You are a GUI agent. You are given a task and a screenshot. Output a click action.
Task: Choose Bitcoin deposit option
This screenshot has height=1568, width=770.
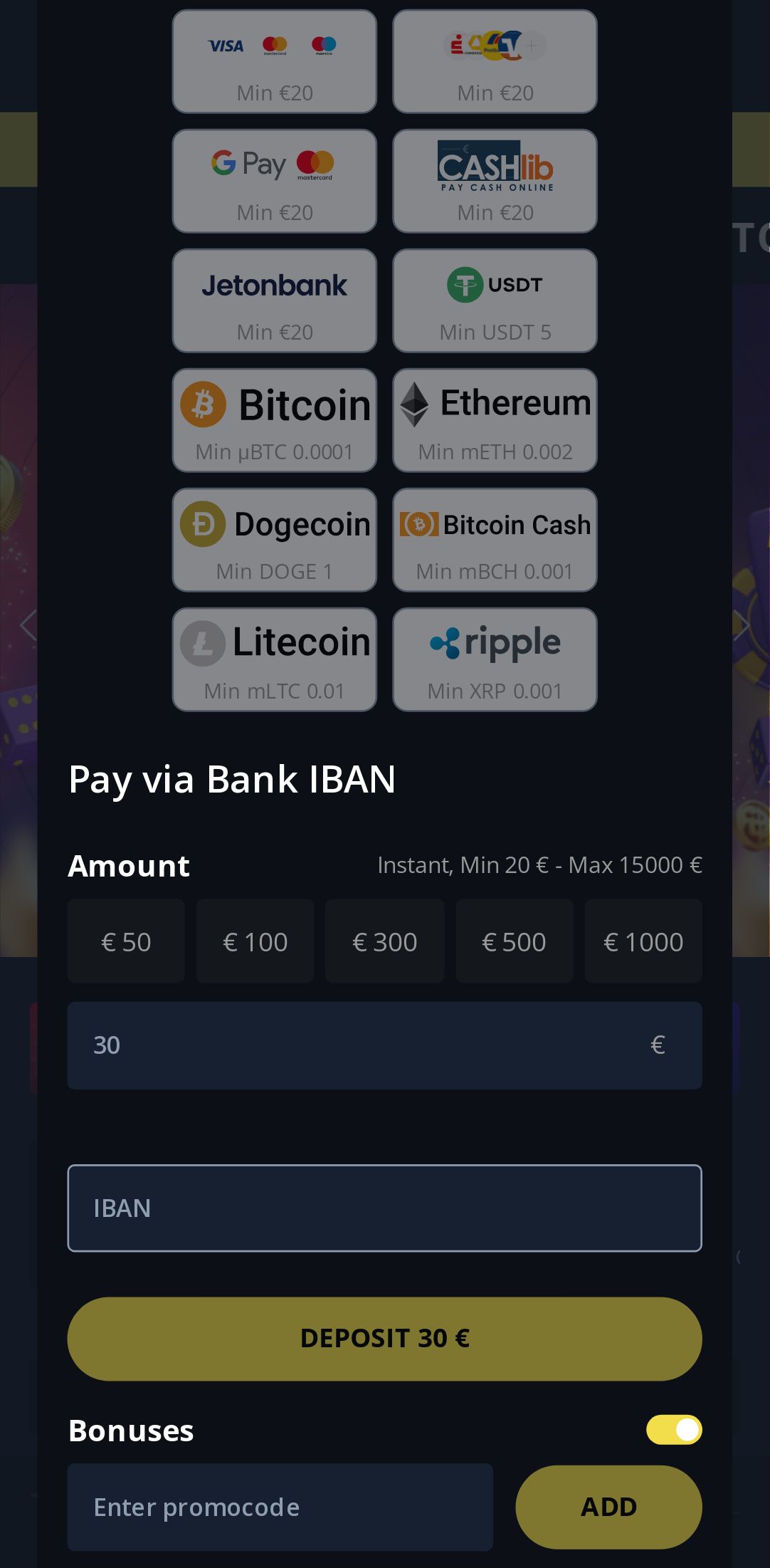[274, 420]
